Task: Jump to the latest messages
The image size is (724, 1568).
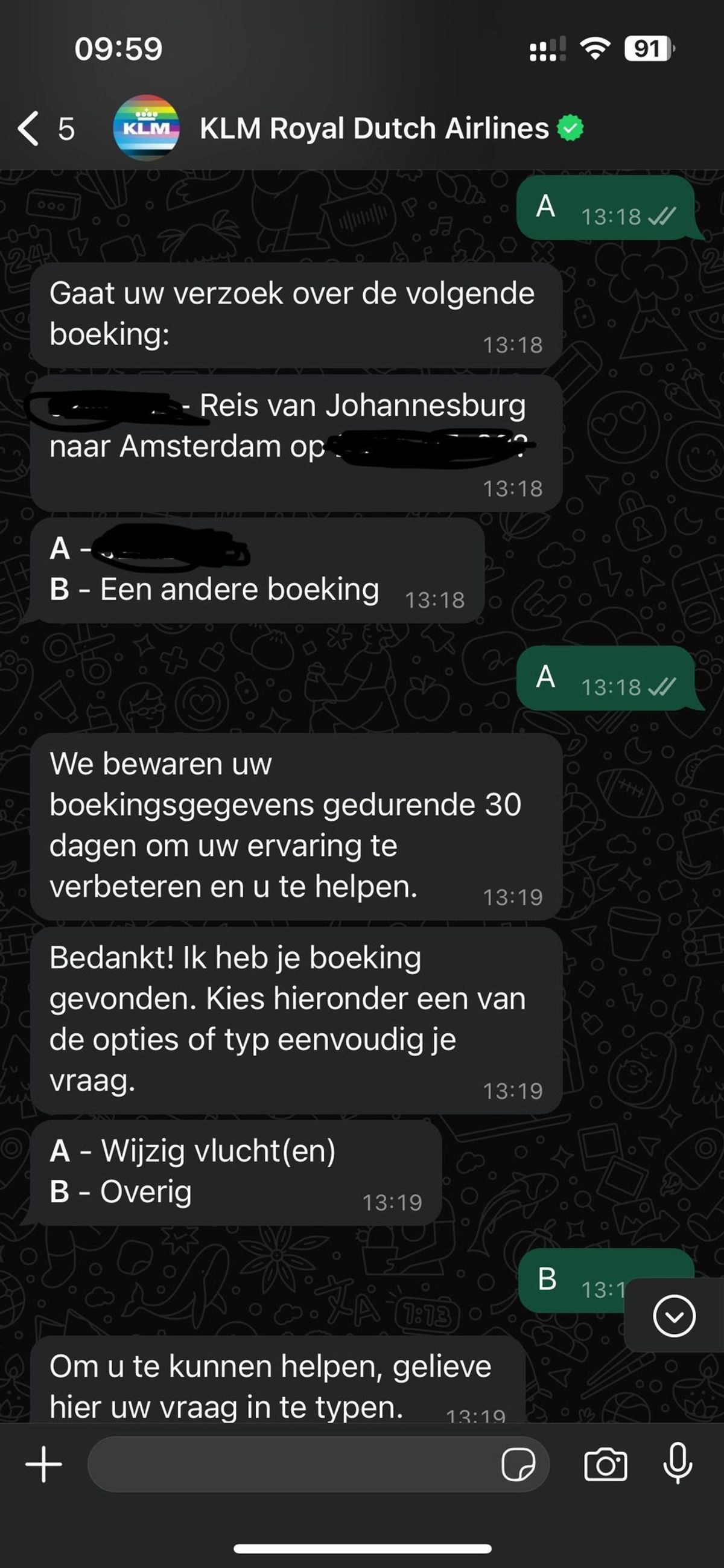Action: [x=674, y=1315]
